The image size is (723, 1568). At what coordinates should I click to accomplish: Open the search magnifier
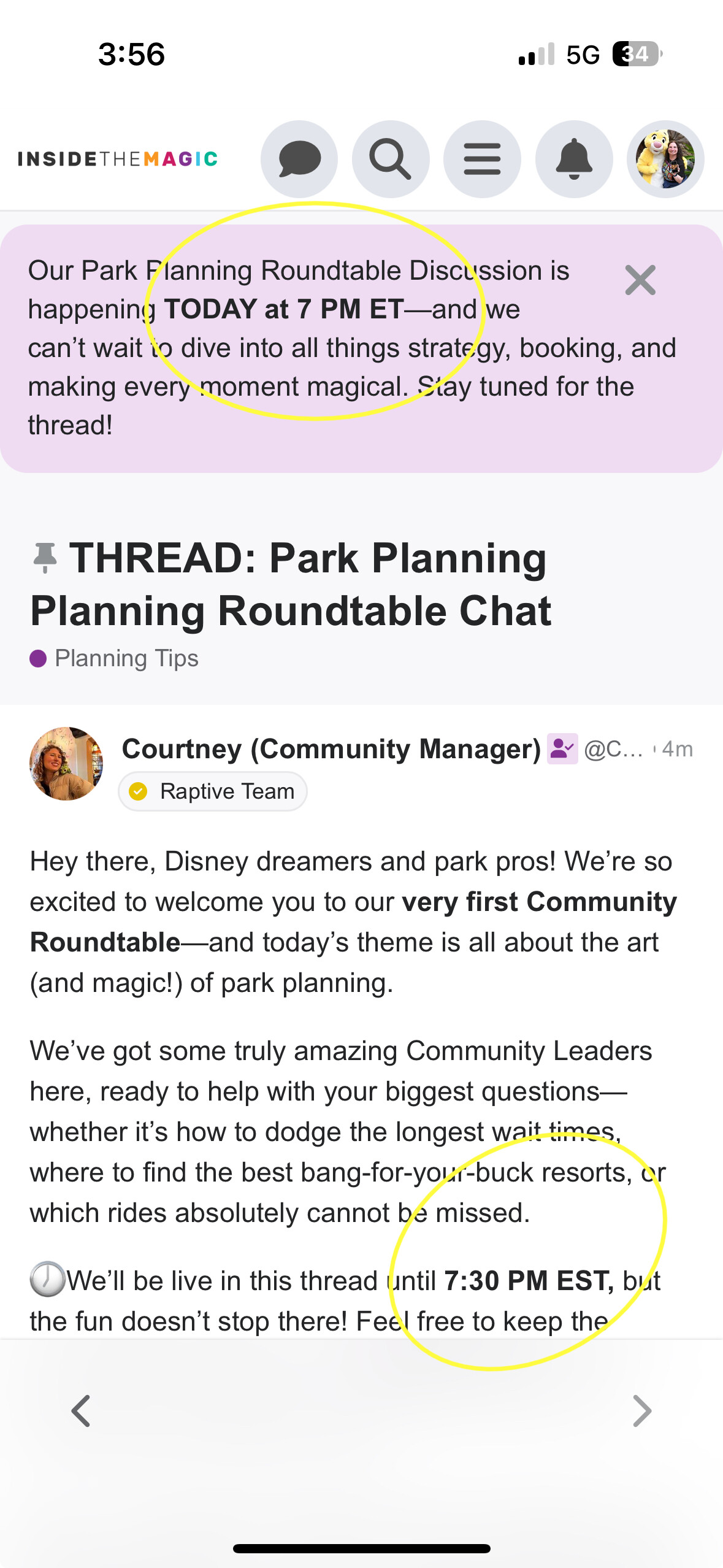tap(391, 159)
